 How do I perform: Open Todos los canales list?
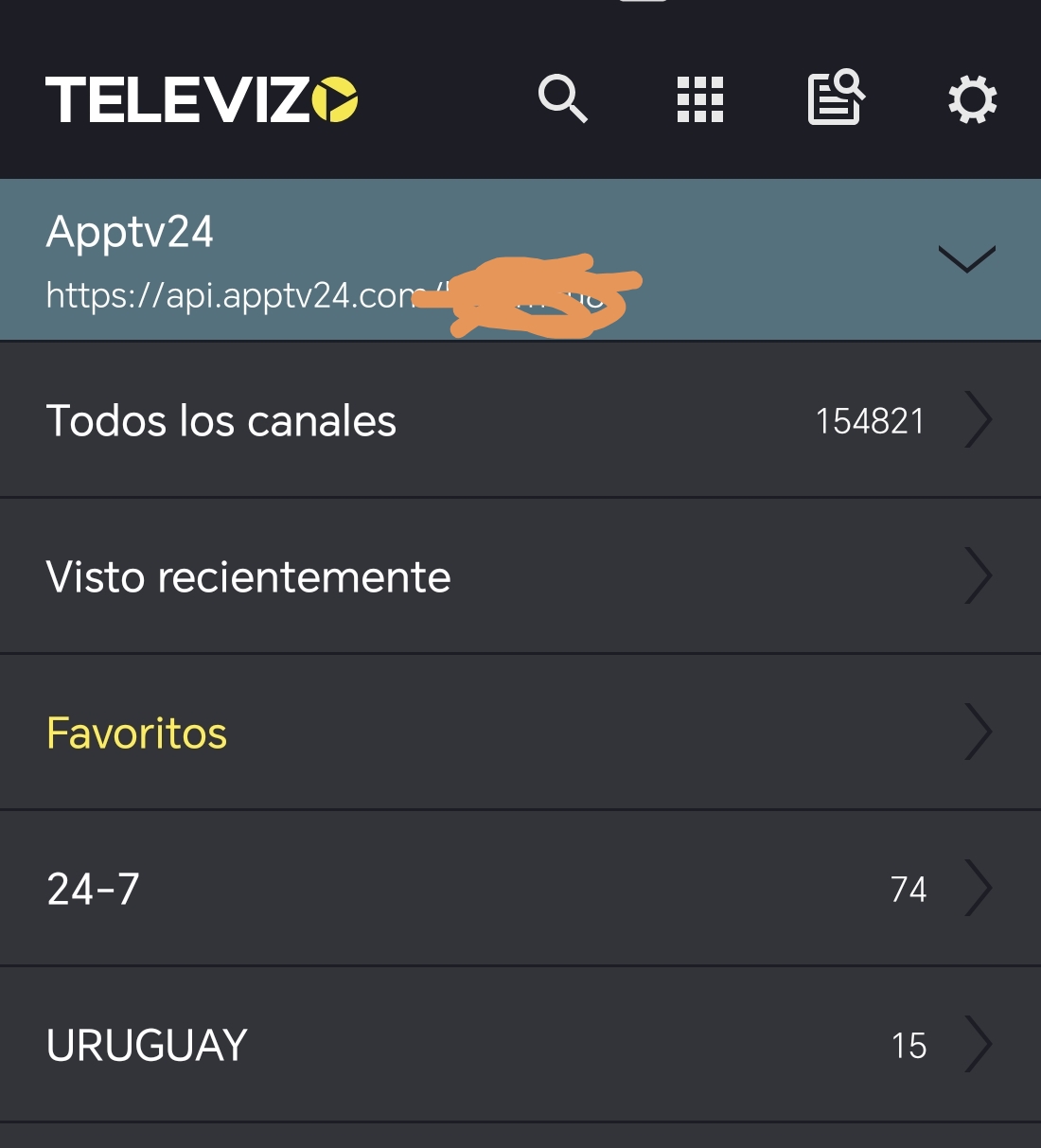pos(519,420)
